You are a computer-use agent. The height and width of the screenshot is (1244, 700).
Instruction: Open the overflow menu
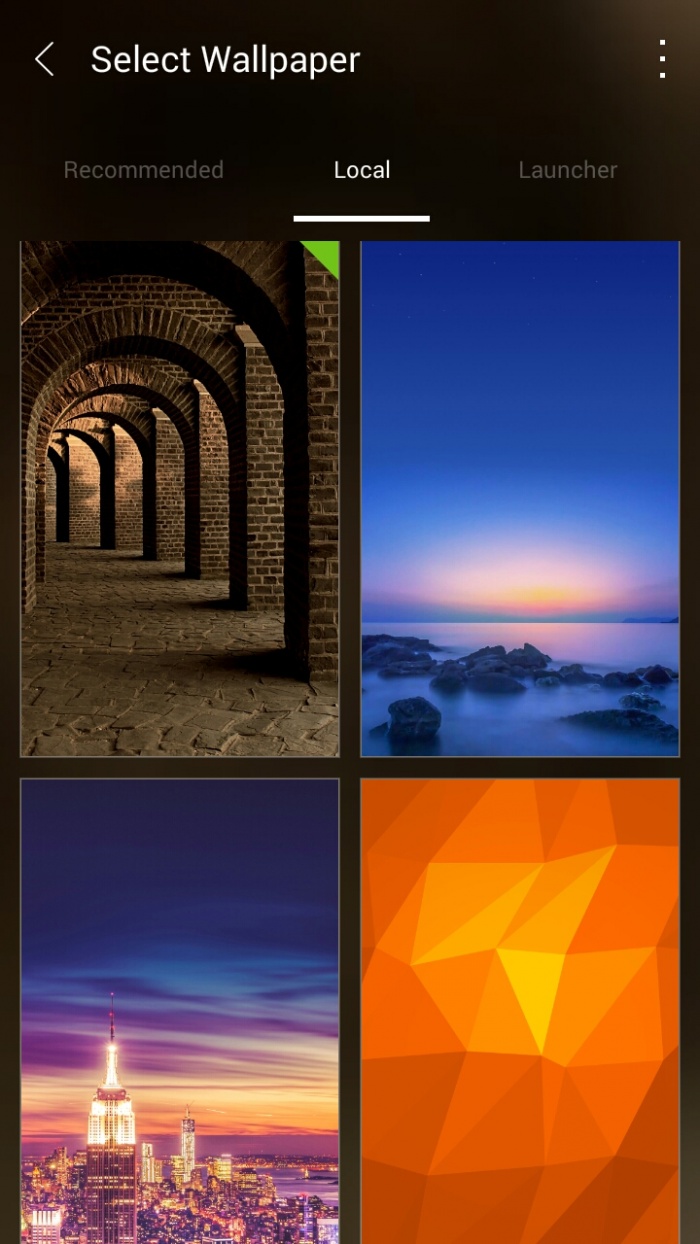(x=661, y=60)
